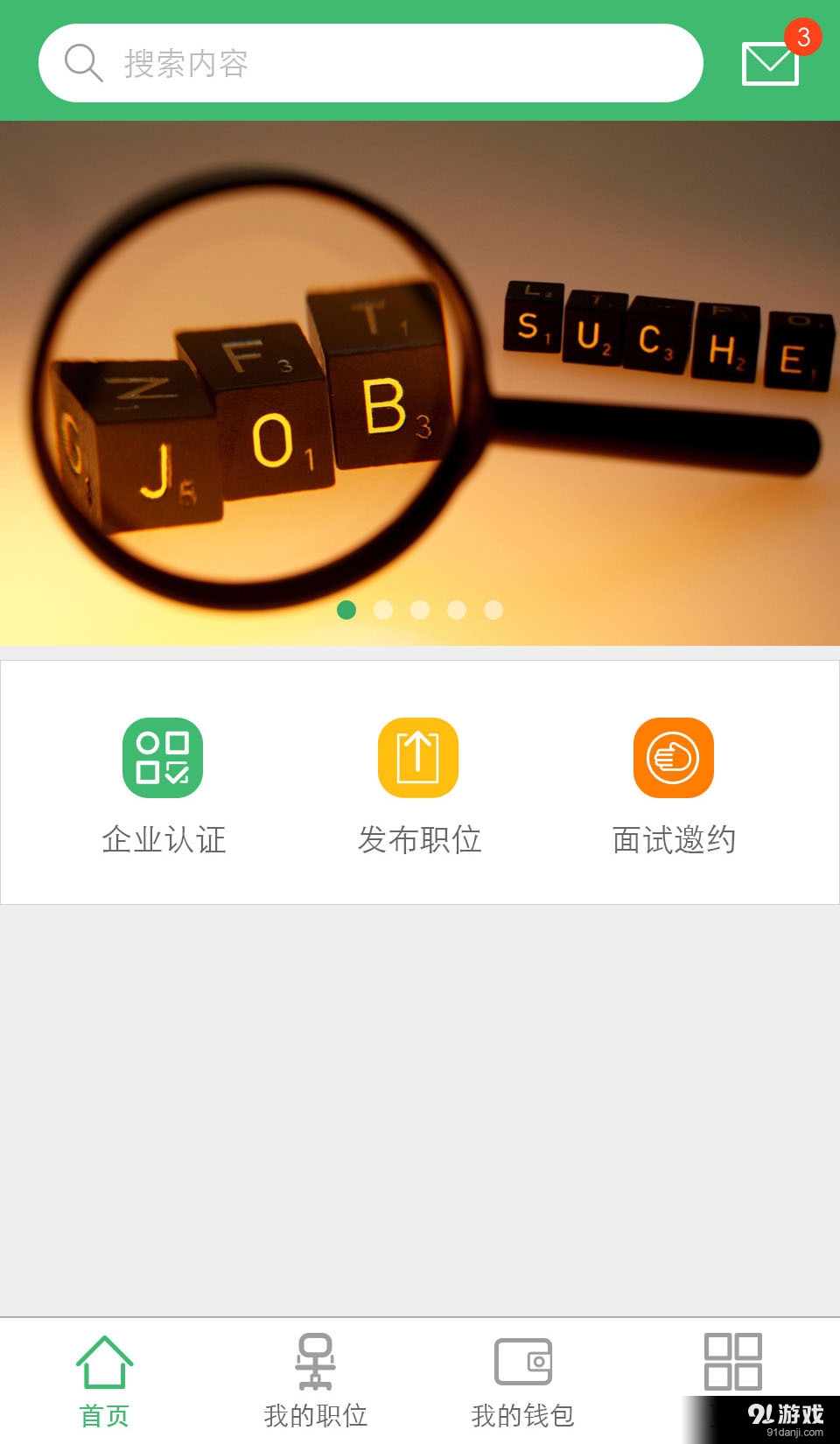Viewport: 840px width, 1444px height.
Task: Select the first carousel indicator dot
Action: pyautogui.click(x=348, y=610)
